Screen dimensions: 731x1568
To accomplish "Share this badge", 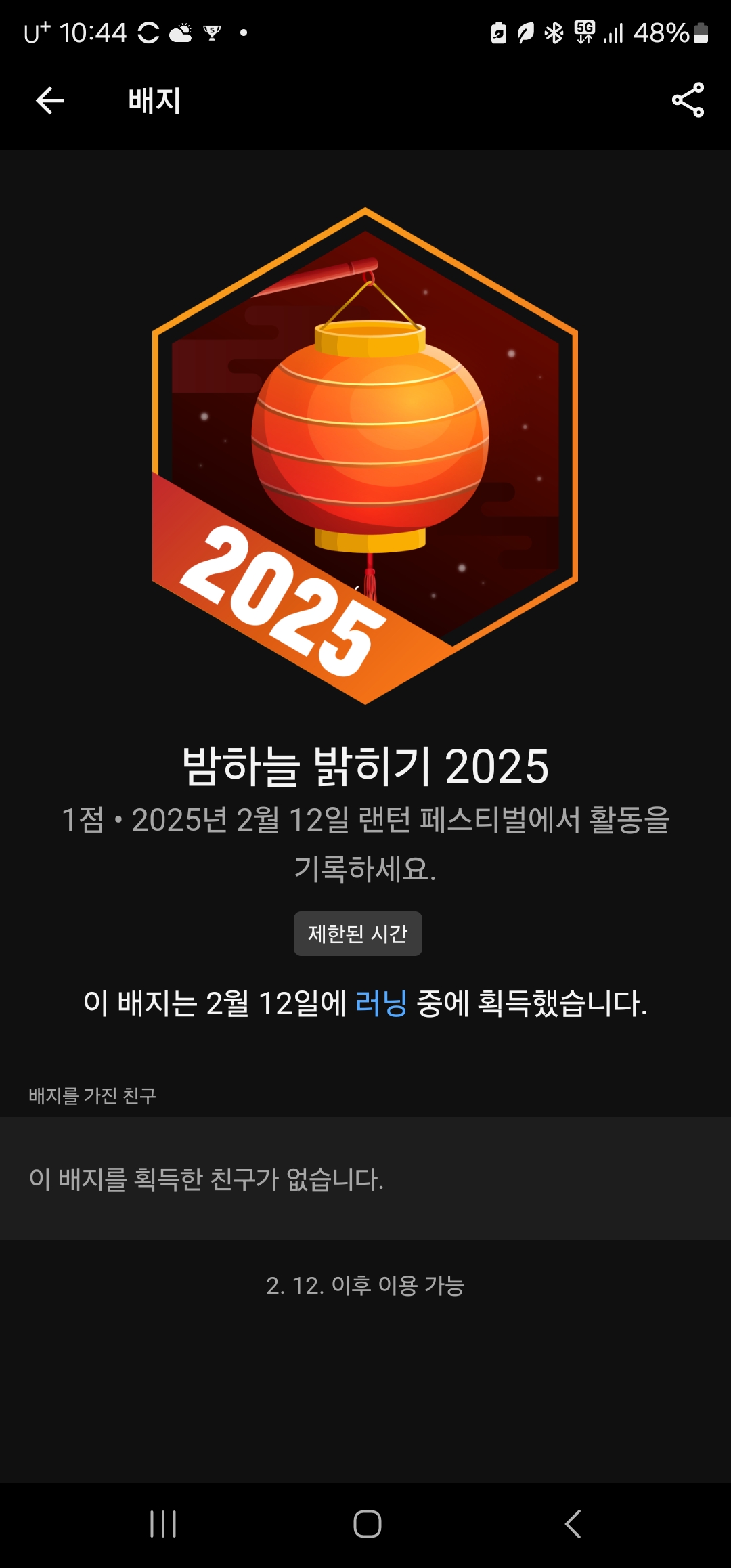I will pos(688,100).
